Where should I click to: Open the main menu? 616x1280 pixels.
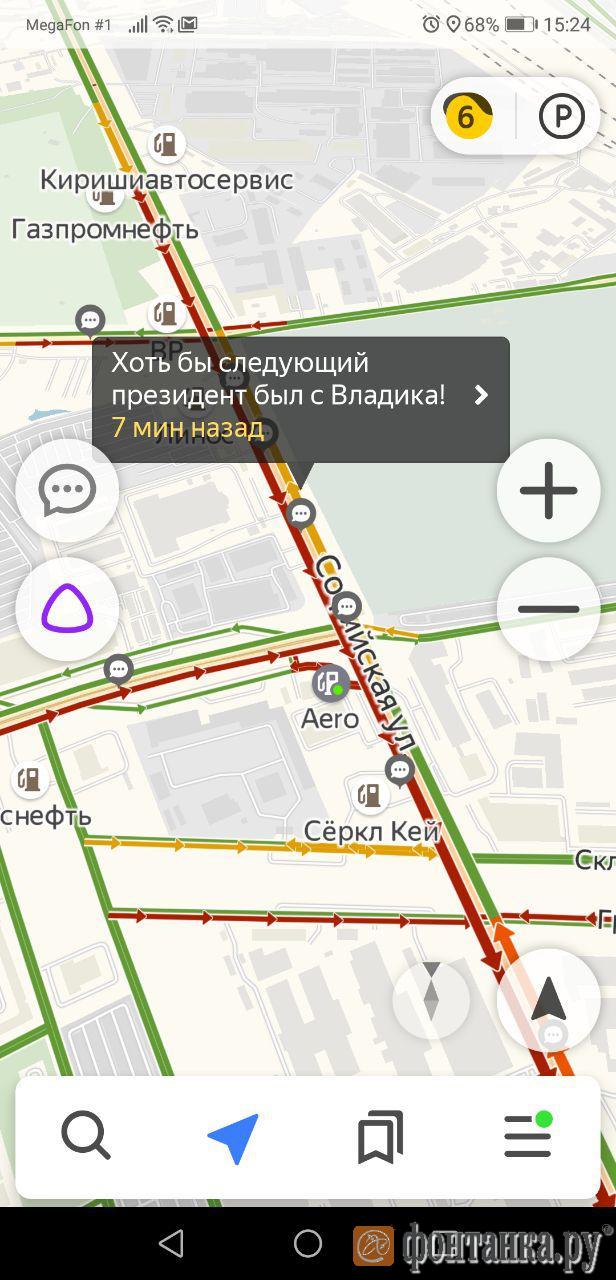(527, 1137)
